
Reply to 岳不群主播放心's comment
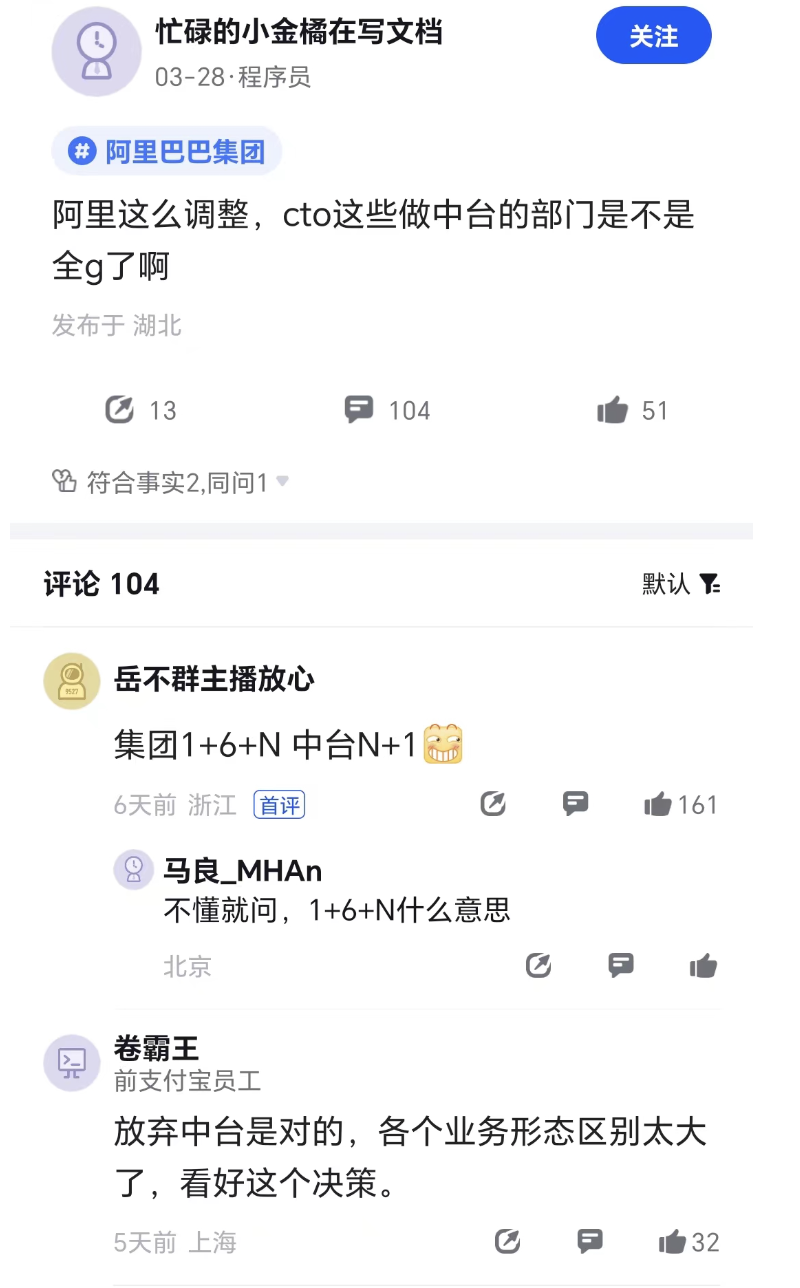point(575,803)
